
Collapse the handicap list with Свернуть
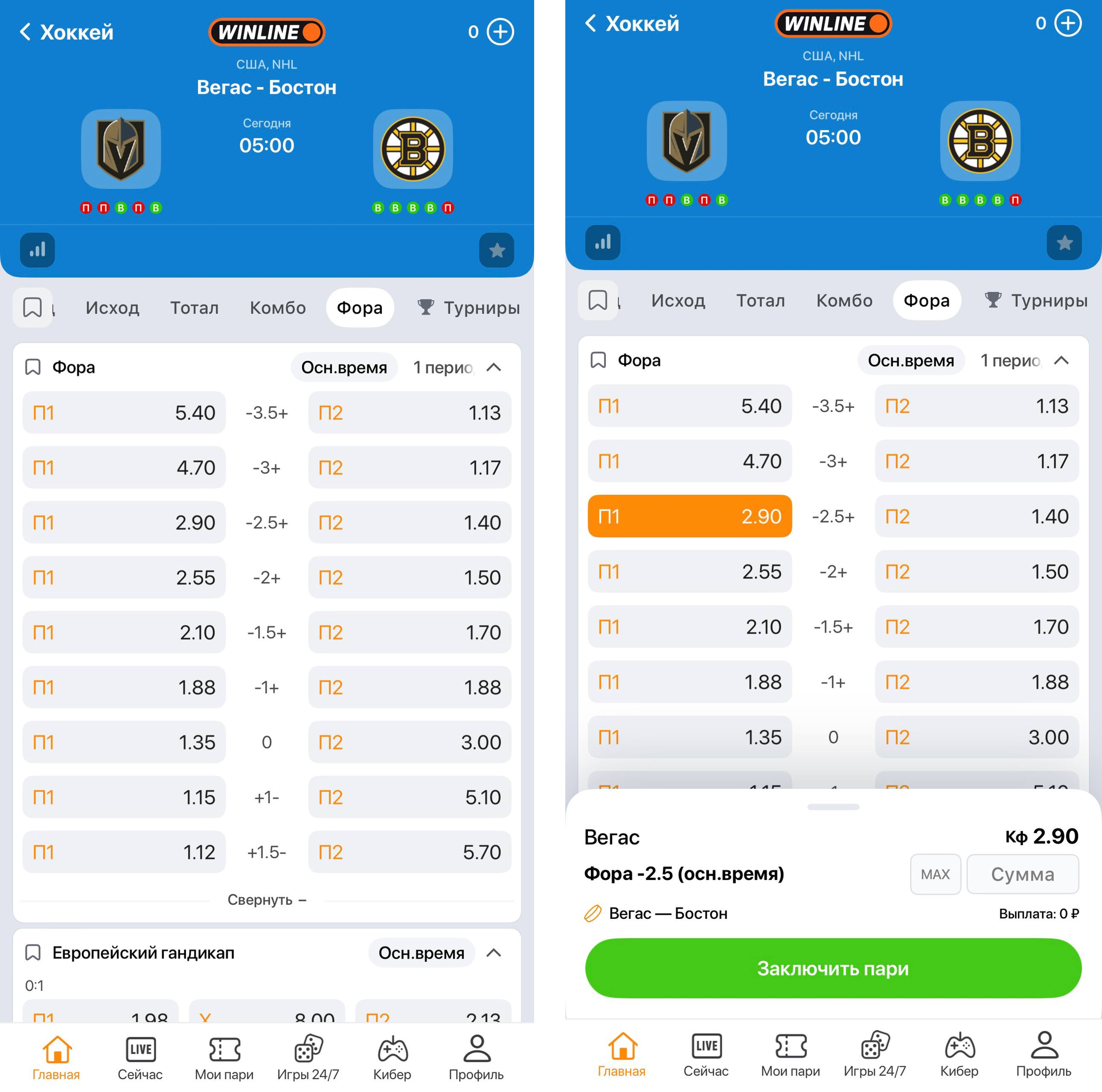click(266, 899)
